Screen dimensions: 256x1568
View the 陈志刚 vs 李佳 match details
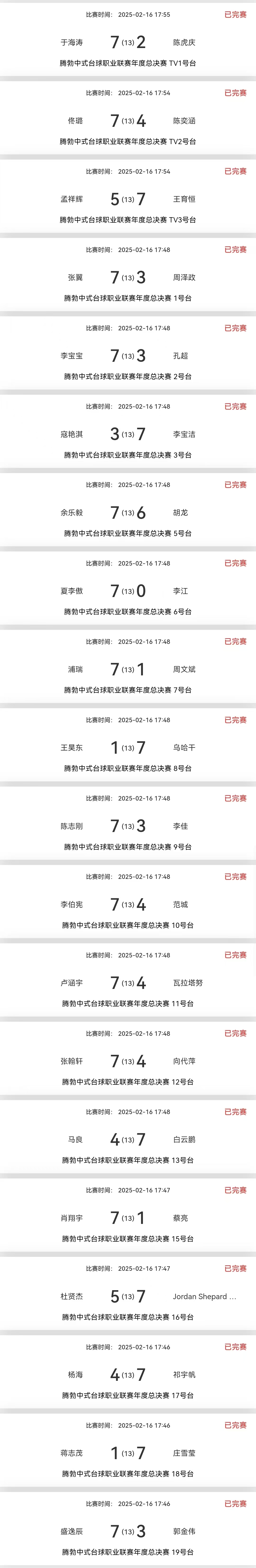(128, 826)
